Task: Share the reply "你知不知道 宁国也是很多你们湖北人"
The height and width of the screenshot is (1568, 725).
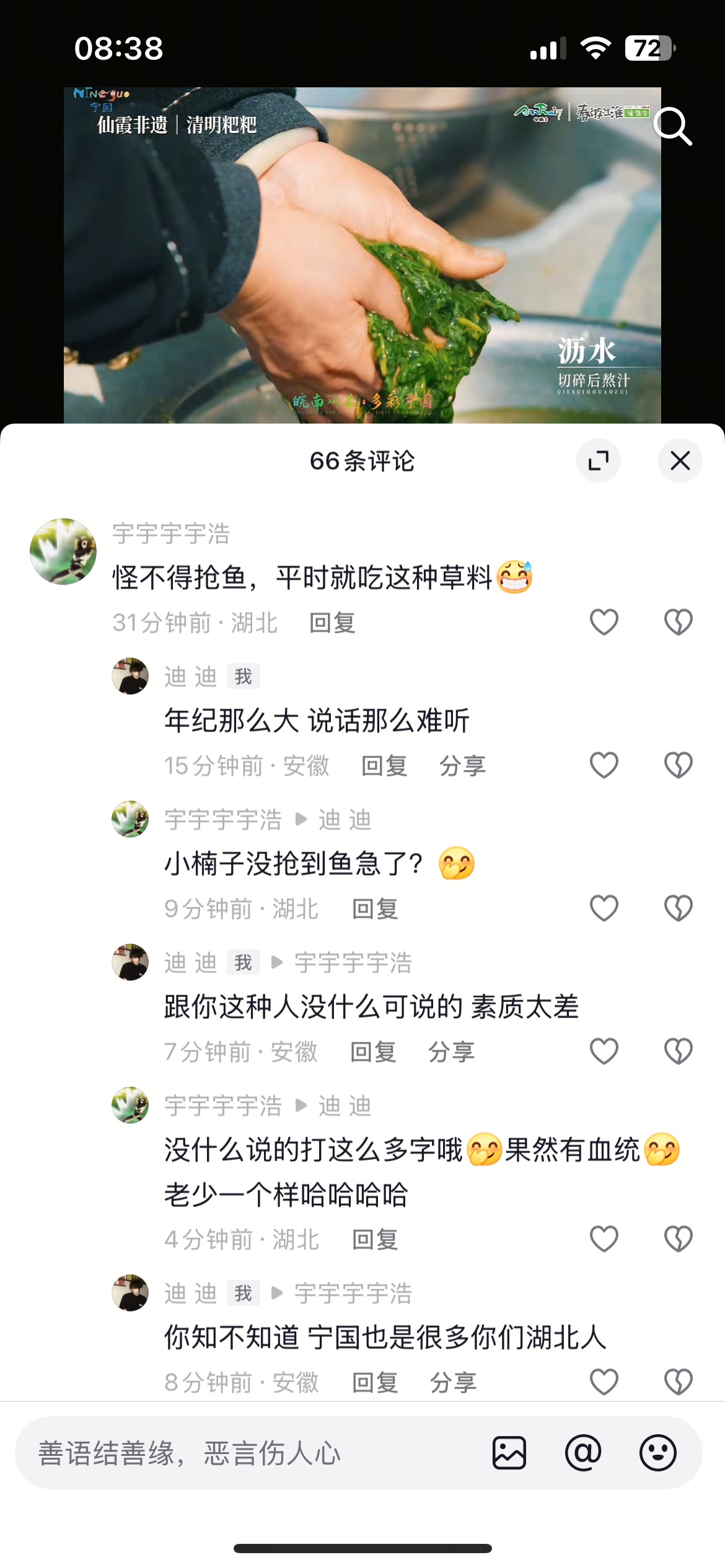Action: (453, 1383)
